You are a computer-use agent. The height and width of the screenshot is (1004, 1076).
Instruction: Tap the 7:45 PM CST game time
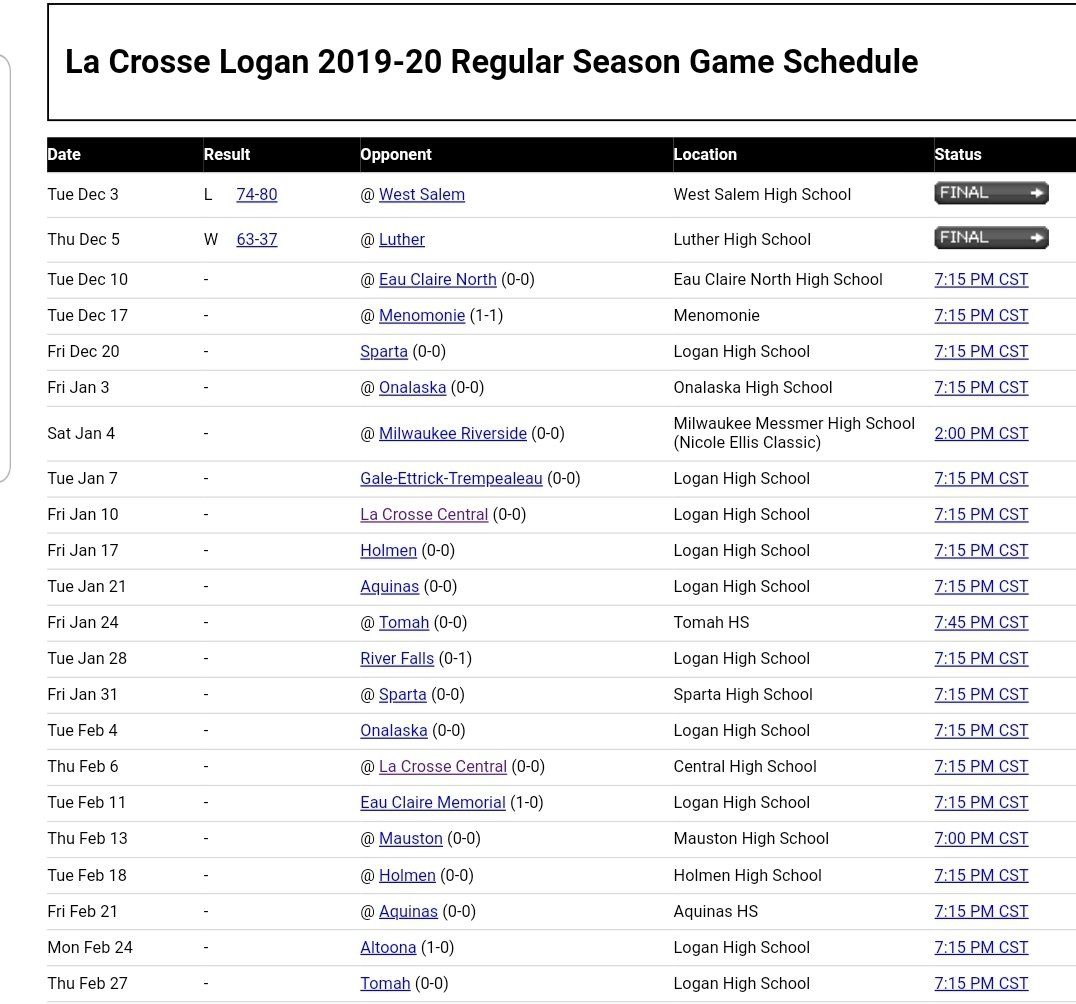pyautogui.click(x=980, y=622)
